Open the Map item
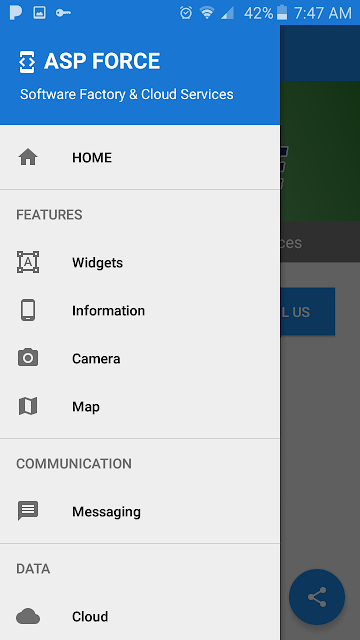This screenshot has height=640, width=360. tap(140, 407)
